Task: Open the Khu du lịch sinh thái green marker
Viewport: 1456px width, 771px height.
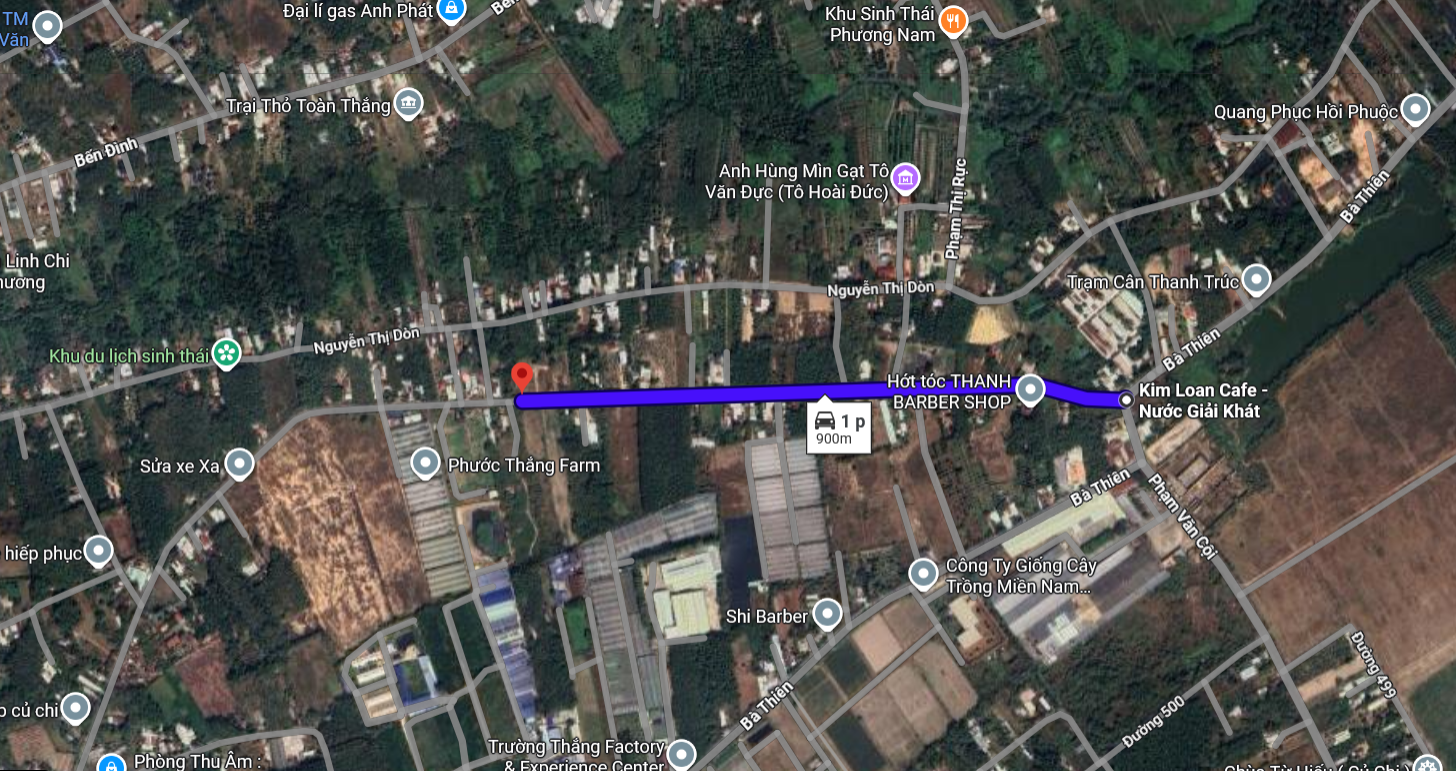Action: click(x=227, y=354)
